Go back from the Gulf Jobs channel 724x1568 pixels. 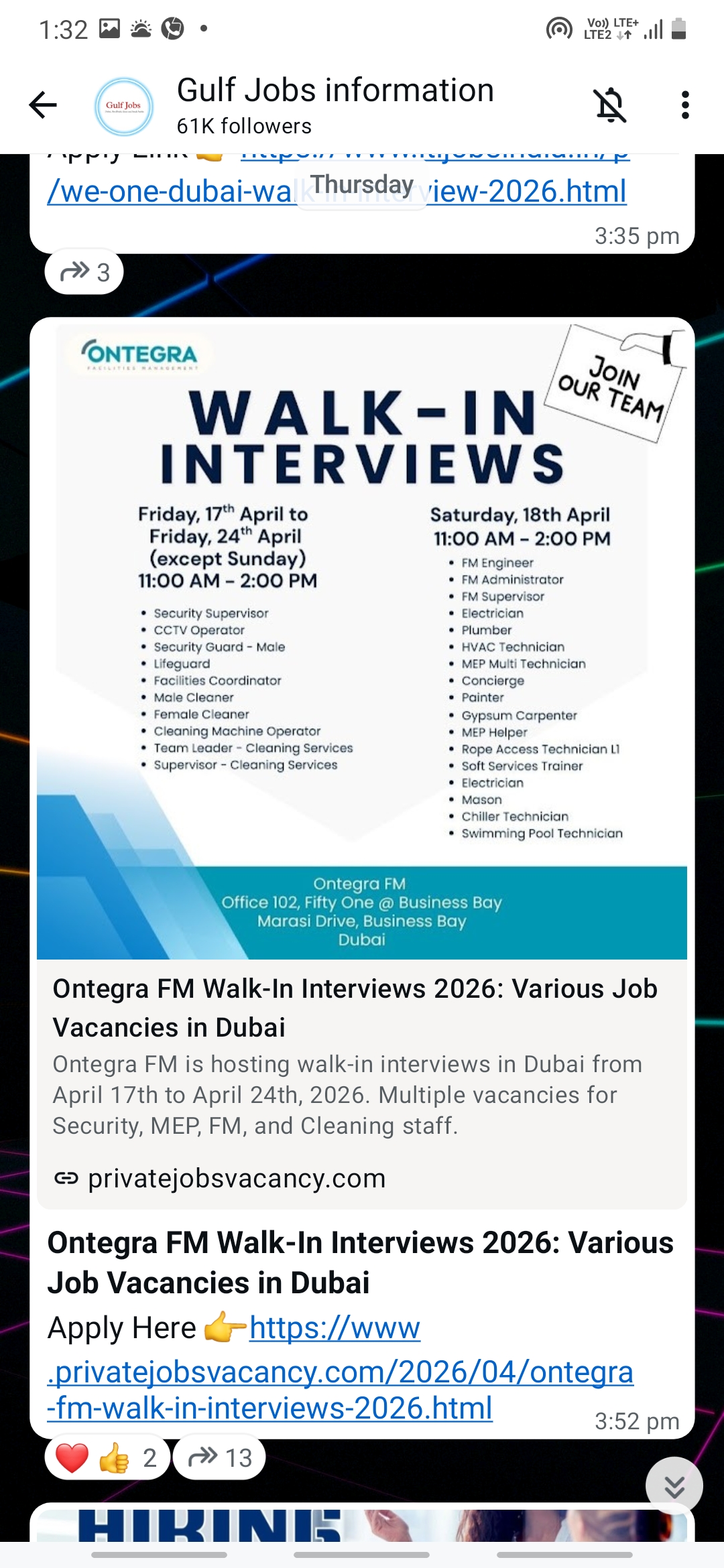(43, 105)
